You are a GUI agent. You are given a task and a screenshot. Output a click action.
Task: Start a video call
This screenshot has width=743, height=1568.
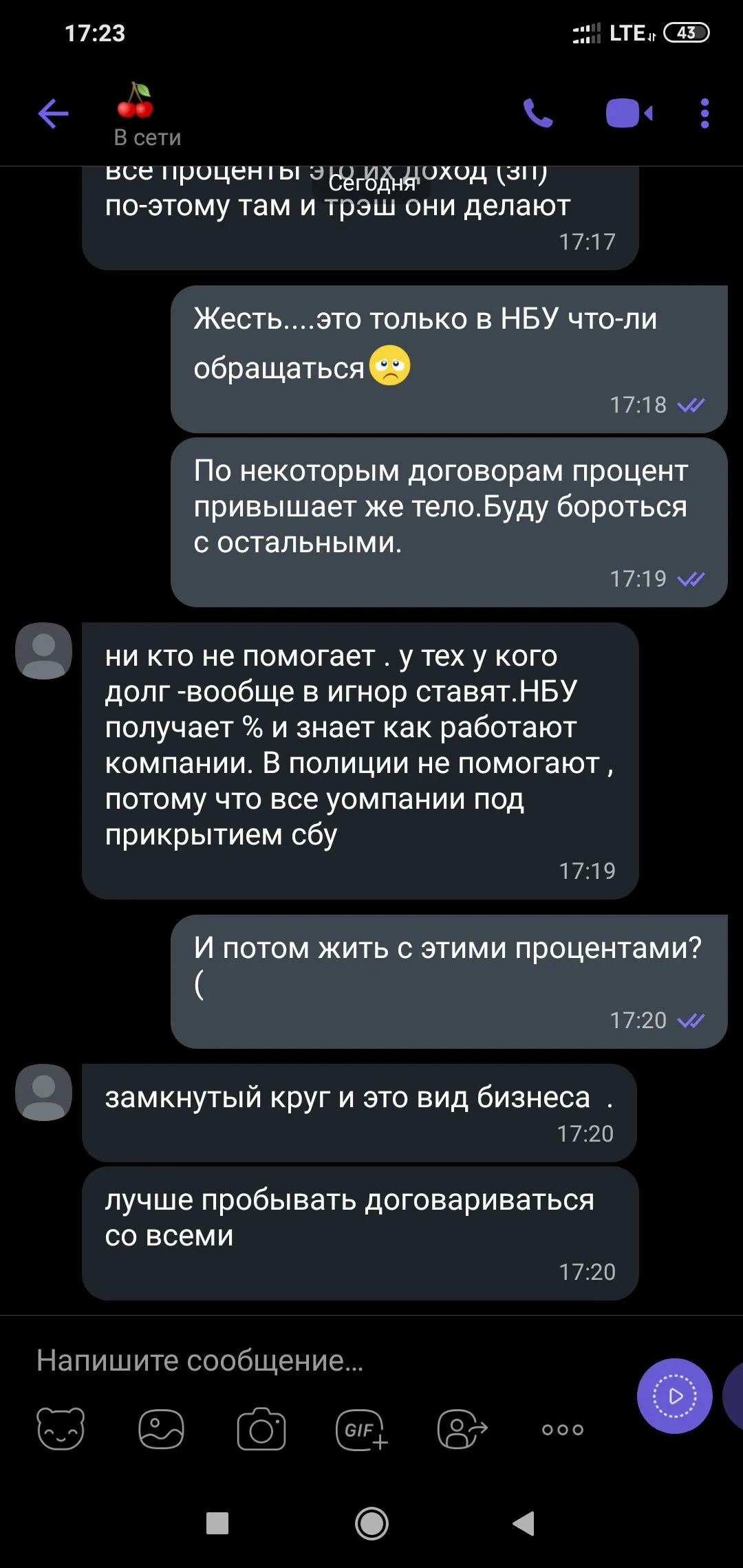[628, 113]
